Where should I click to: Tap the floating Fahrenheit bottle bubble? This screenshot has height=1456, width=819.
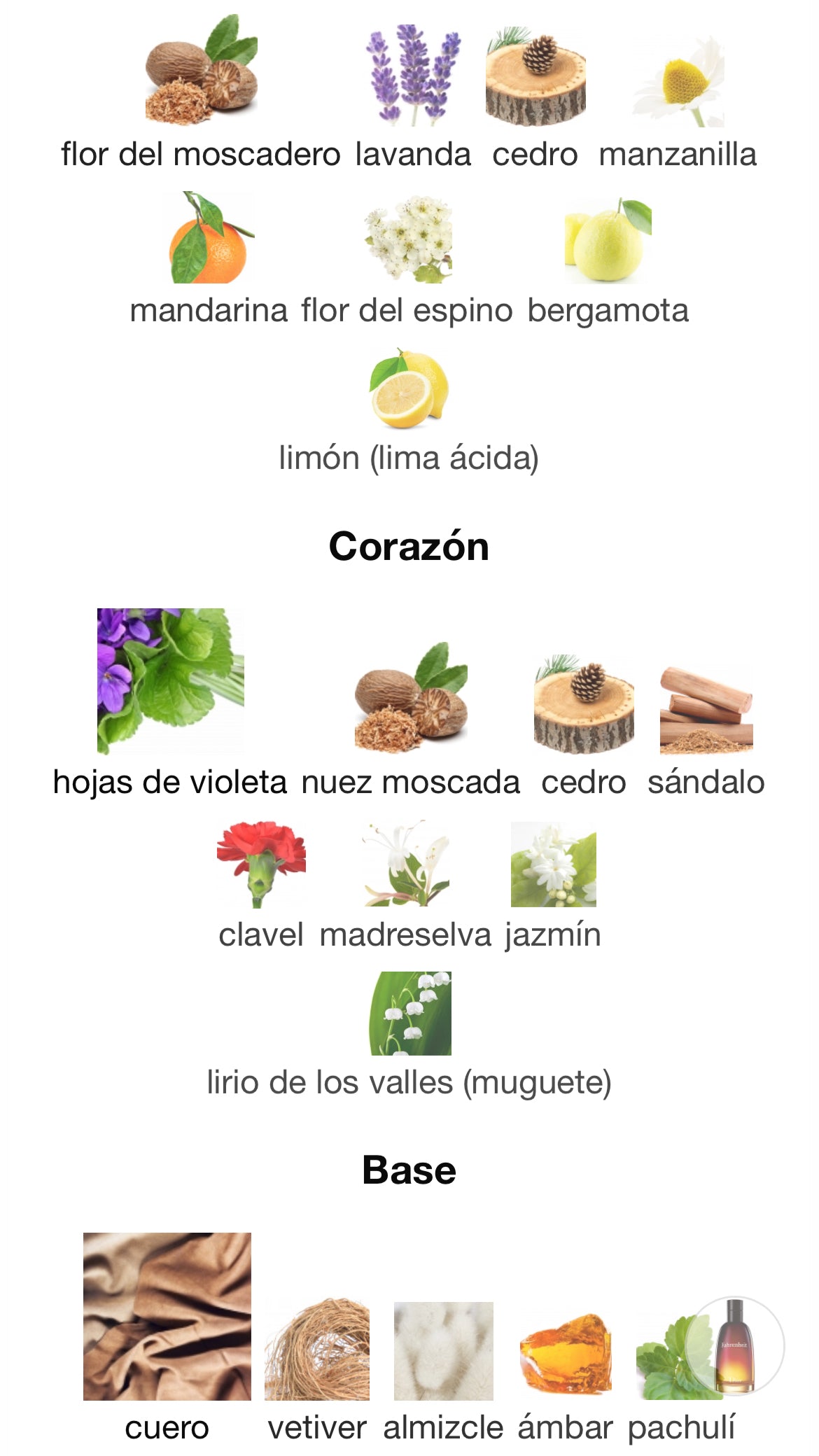coord(734,1345)
